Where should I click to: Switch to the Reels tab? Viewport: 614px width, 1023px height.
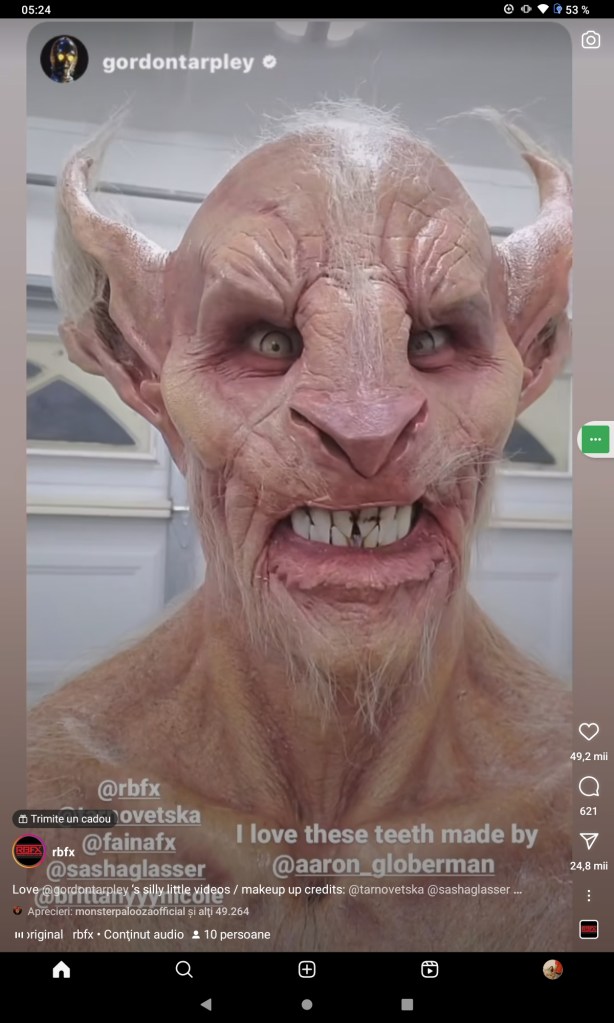429,969
